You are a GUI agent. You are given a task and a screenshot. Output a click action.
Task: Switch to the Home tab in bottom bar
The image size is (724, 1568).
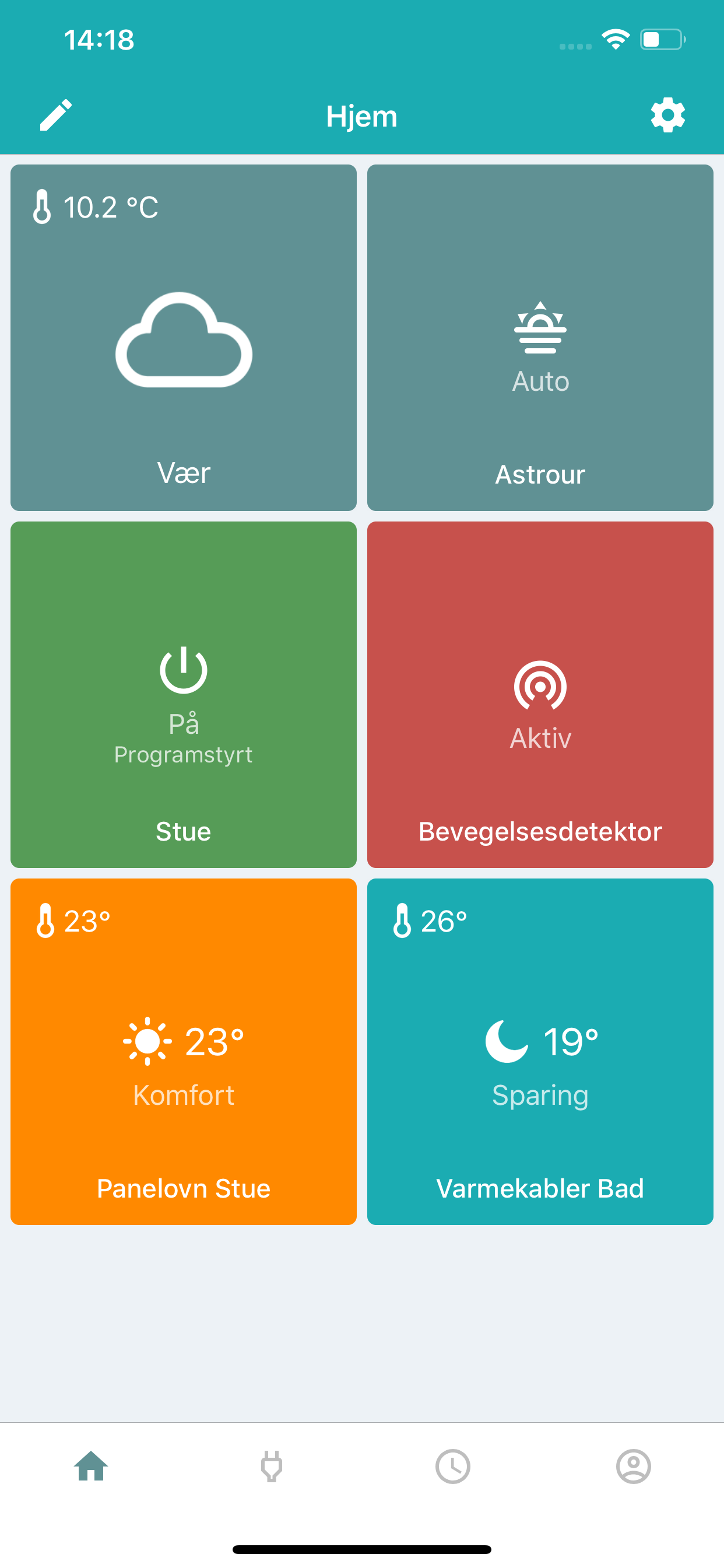90,1465
